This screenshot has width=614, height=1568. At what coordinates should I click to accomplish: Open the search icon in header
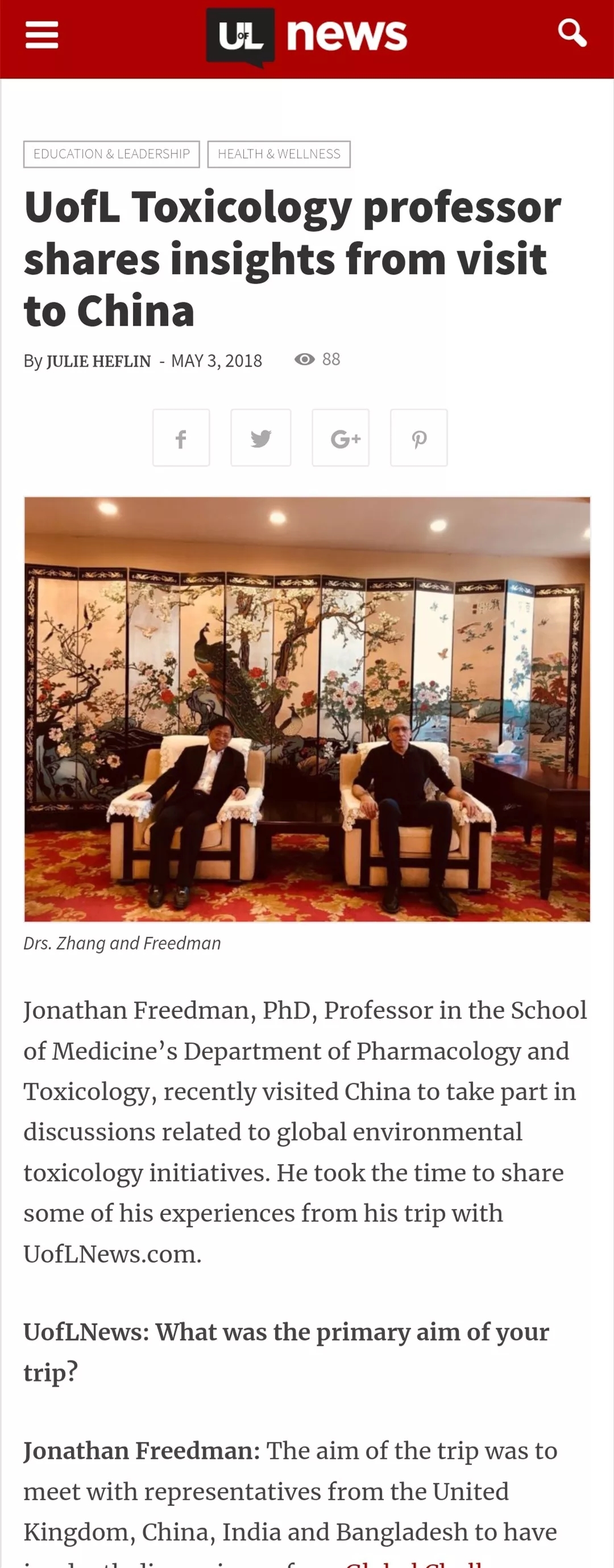pyautogui.click(x=572, y=34)
